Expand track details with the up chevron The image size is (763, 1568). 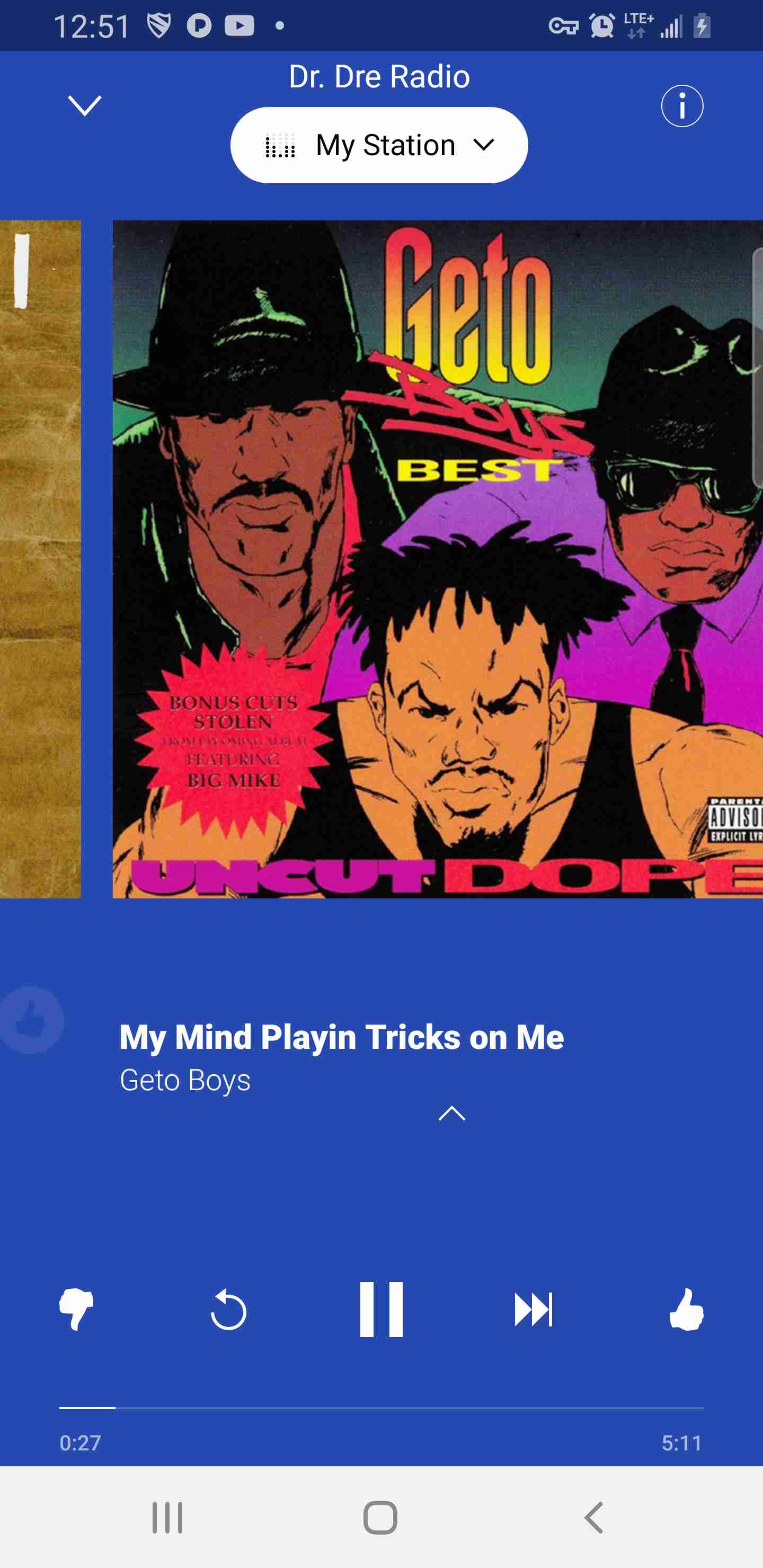[x=452, y=1113]
